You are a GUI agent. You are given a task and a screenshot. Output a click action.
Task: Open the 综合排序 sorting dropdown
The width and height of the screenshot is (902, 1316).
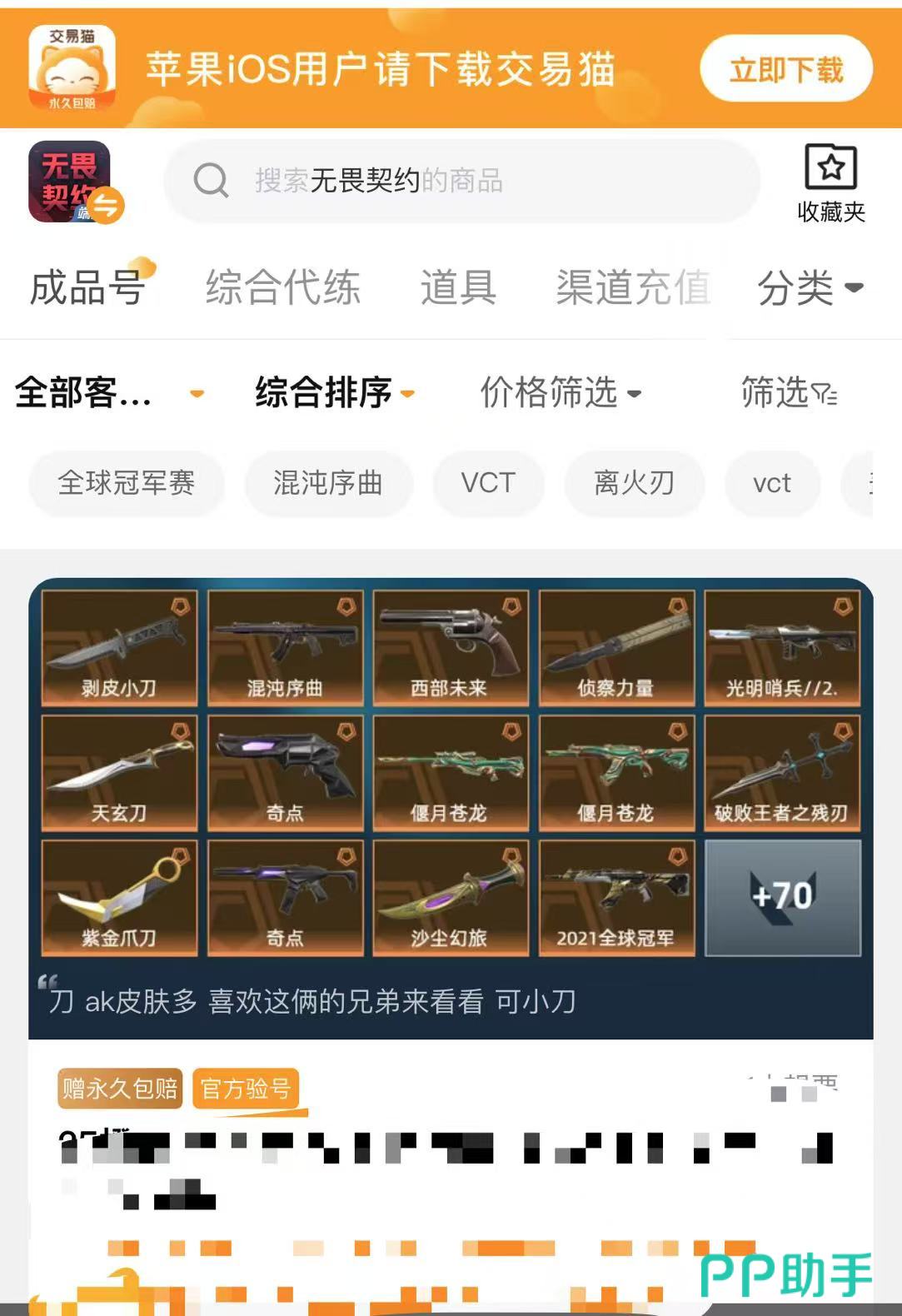pos(334,392)
